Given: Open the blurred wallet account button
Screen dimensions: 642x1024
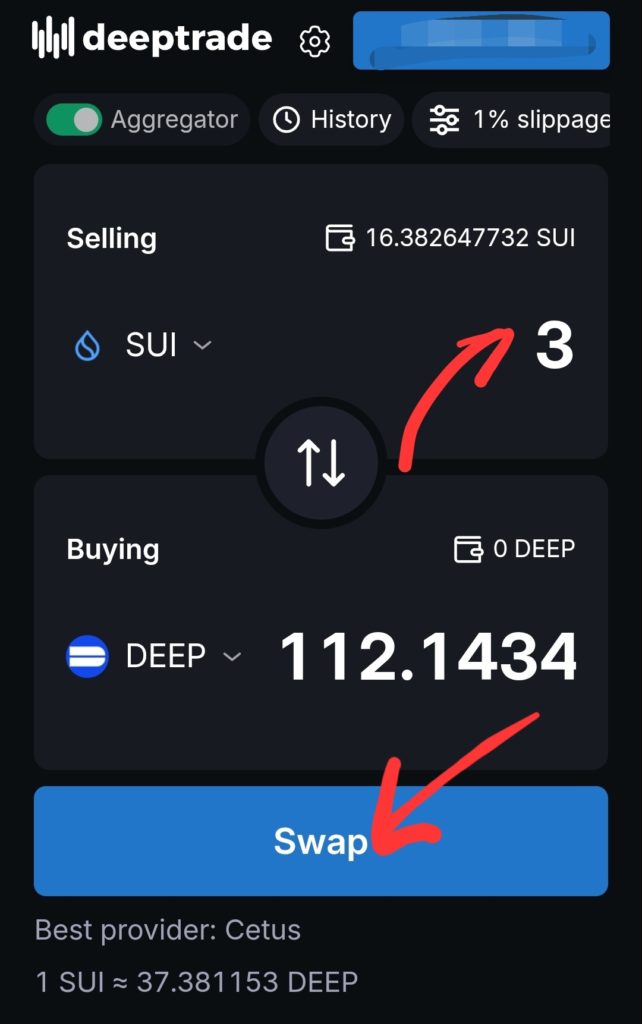Looking at the screenshot, I should [481, 41].
